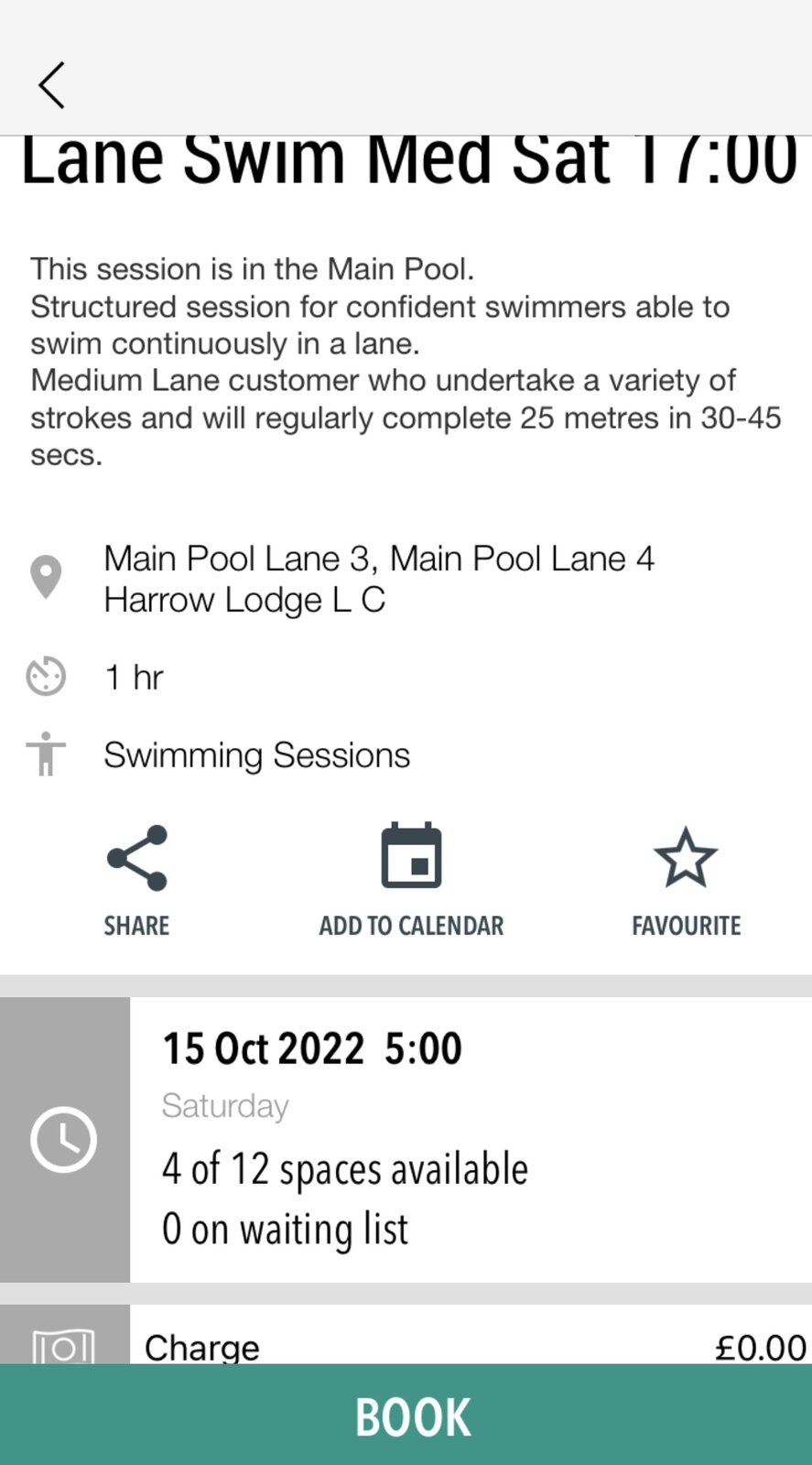This screenshot has width=812, height=1465.
Task: Share this Lane Swim session
Action: (x=136, y=878)
